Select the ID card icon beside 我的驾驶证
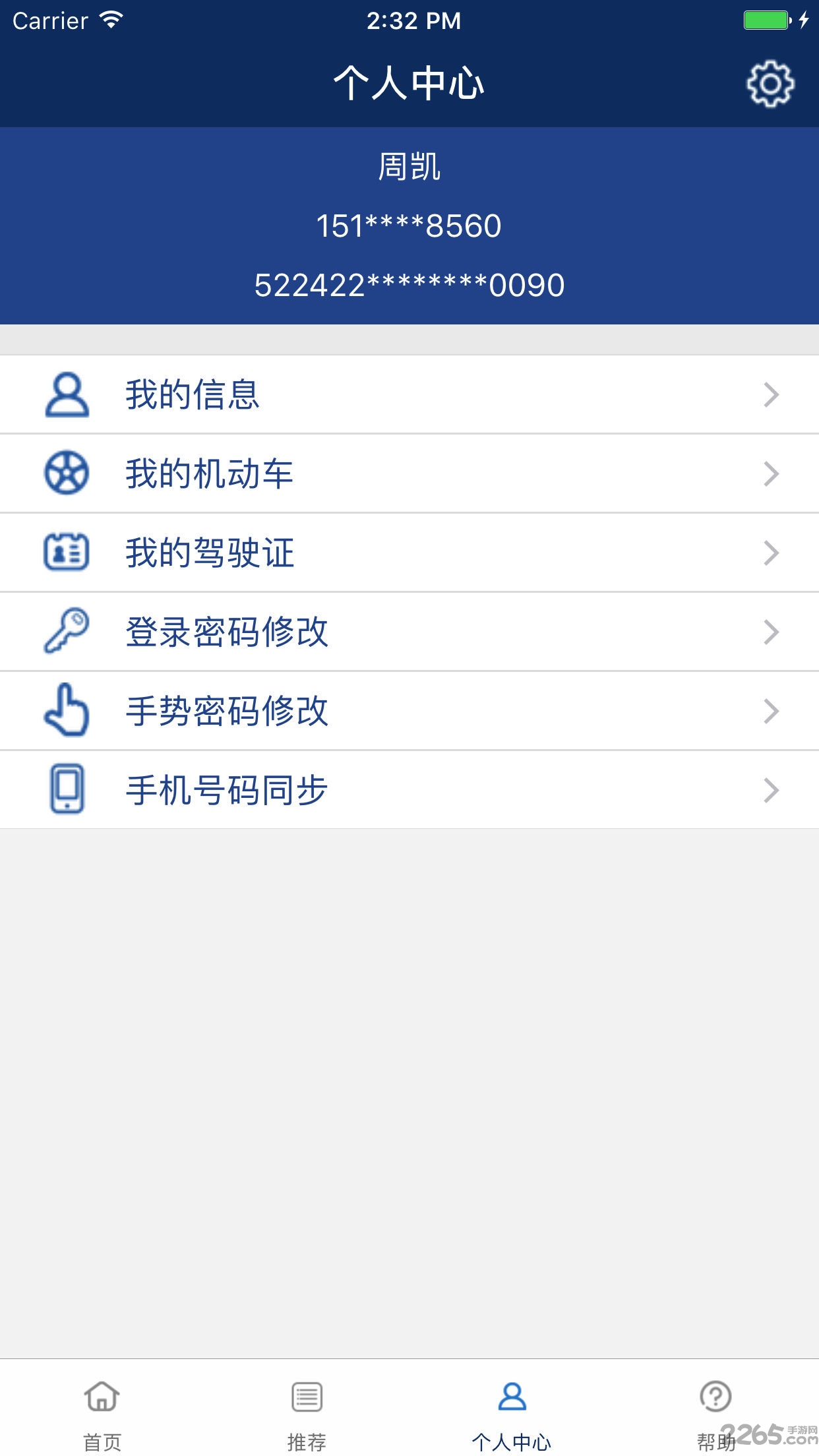This screenshot has height=1456, width=819. pos(66,553)
